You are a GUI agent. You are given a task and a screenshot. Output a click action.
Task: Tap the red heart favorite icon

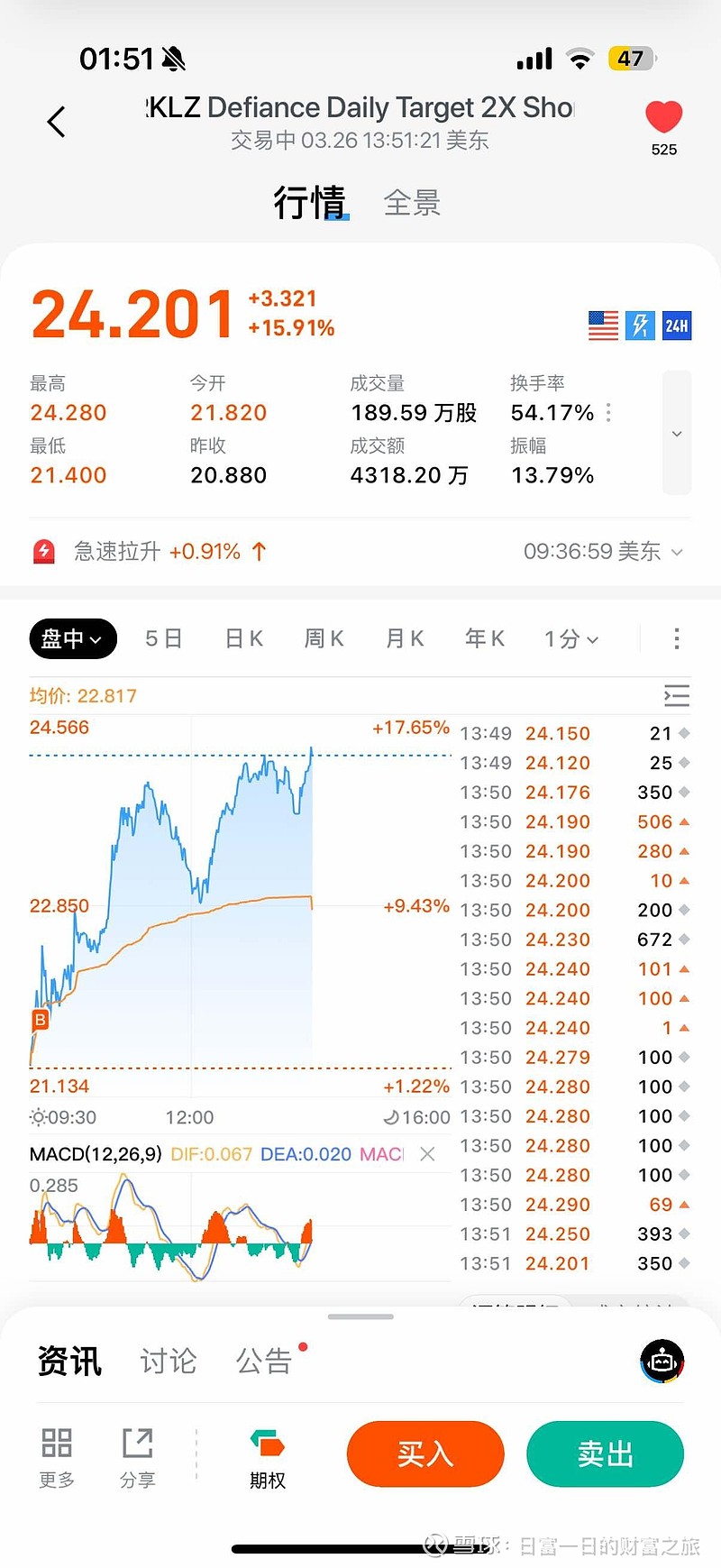coord(664,118)
